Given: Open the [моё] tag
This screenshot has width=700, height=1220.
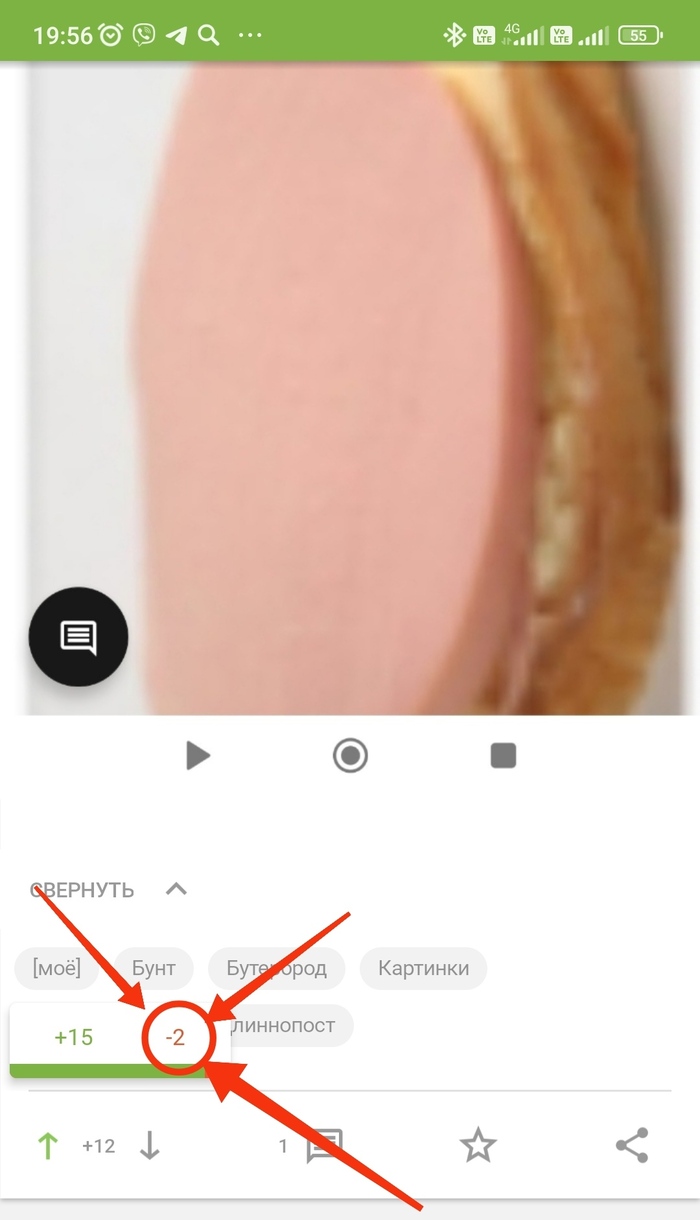Looking at the screenshot, I should point(56,968).
